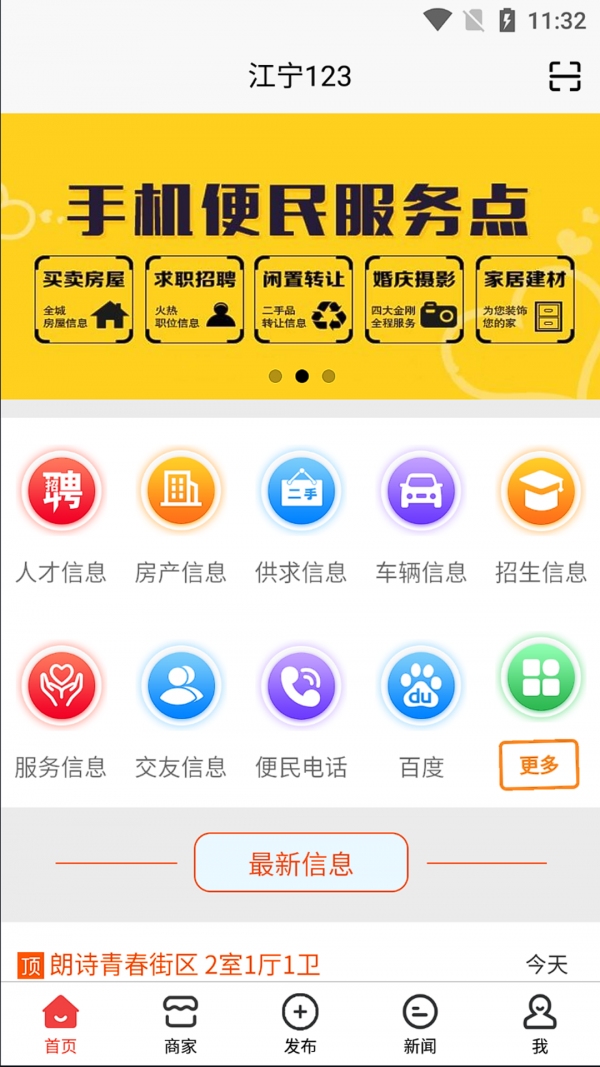Tap the 最新信息 button
The width and height of the screenshot is (600, 1067).
301,862
